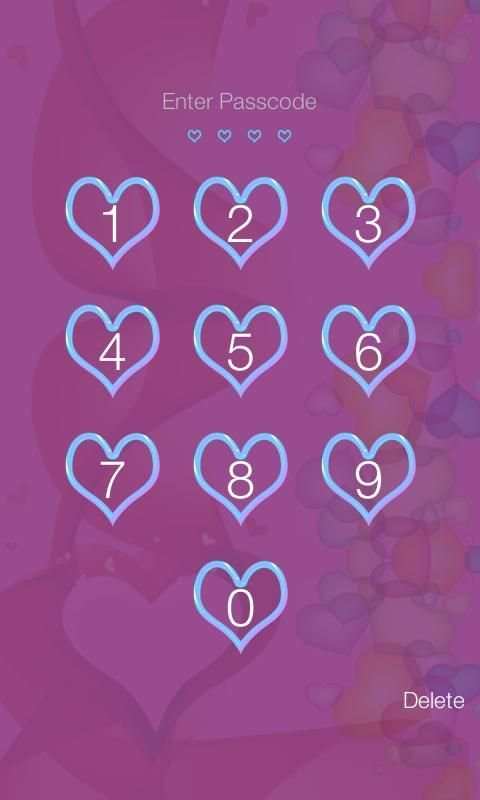
Task: Delete the last entered passcode digit
Action: tap(434, 701)
